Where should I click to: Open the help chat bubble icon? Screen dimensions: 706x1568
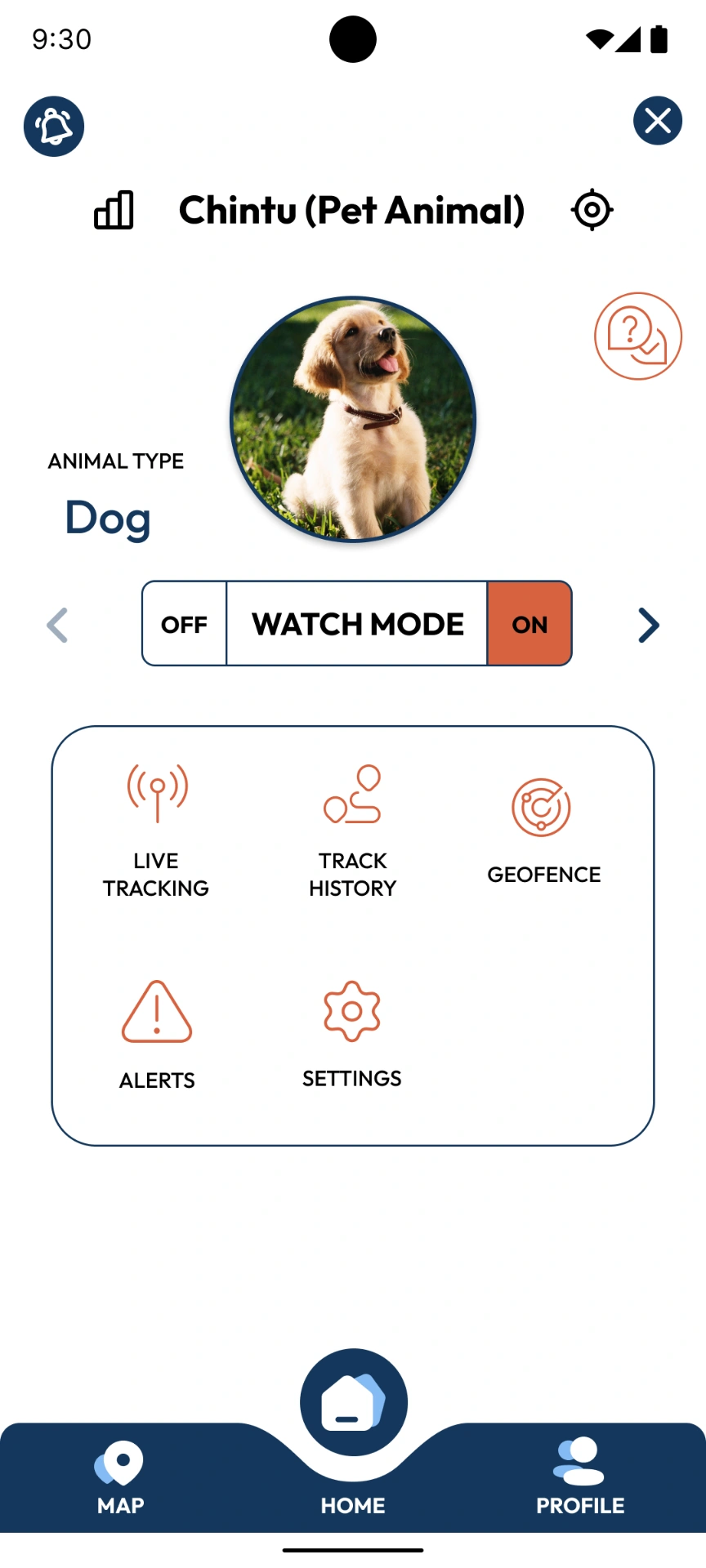pos(637,336)
